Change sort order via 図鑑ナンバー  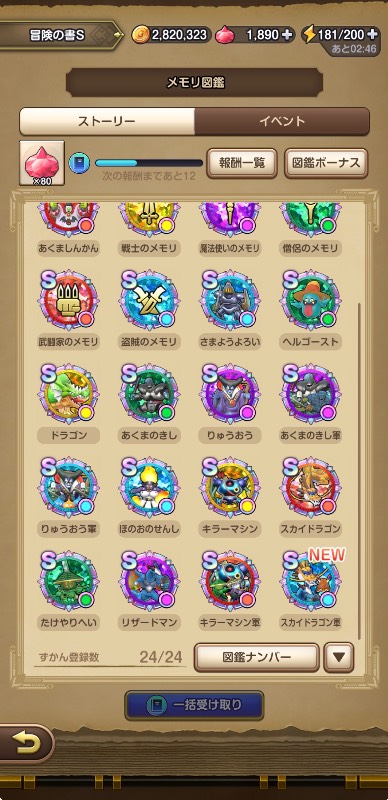point(257,657)
